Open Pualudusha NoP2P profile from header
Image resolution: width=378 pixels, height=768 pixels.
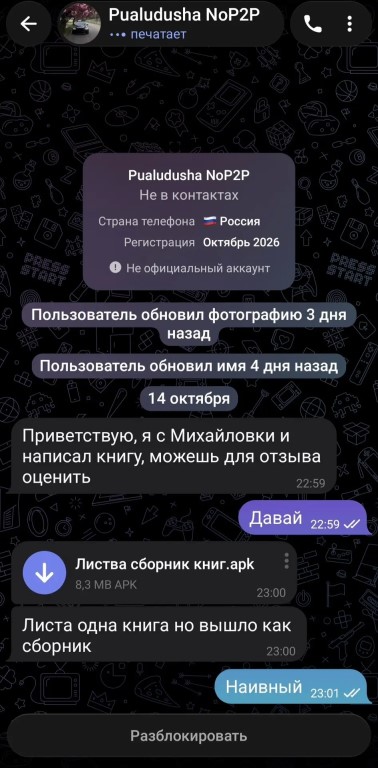(x=169, y=24)
